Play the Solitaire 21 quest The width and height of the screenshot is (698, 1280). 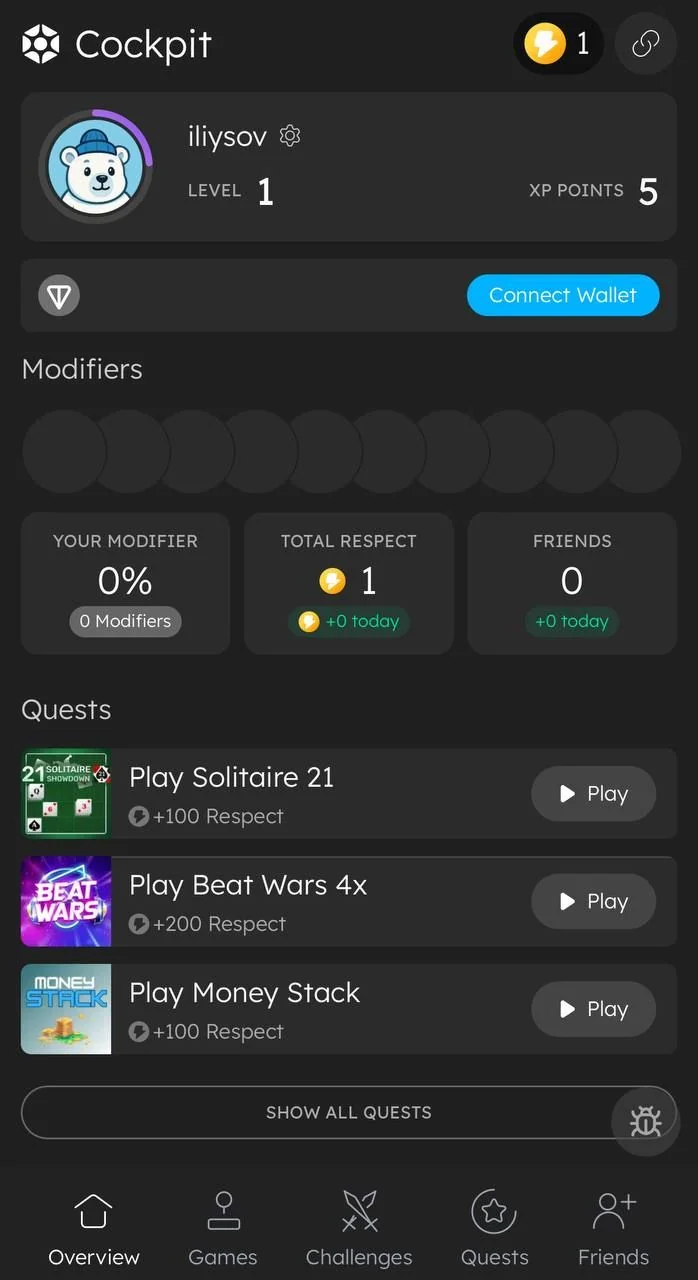[593, 794]
